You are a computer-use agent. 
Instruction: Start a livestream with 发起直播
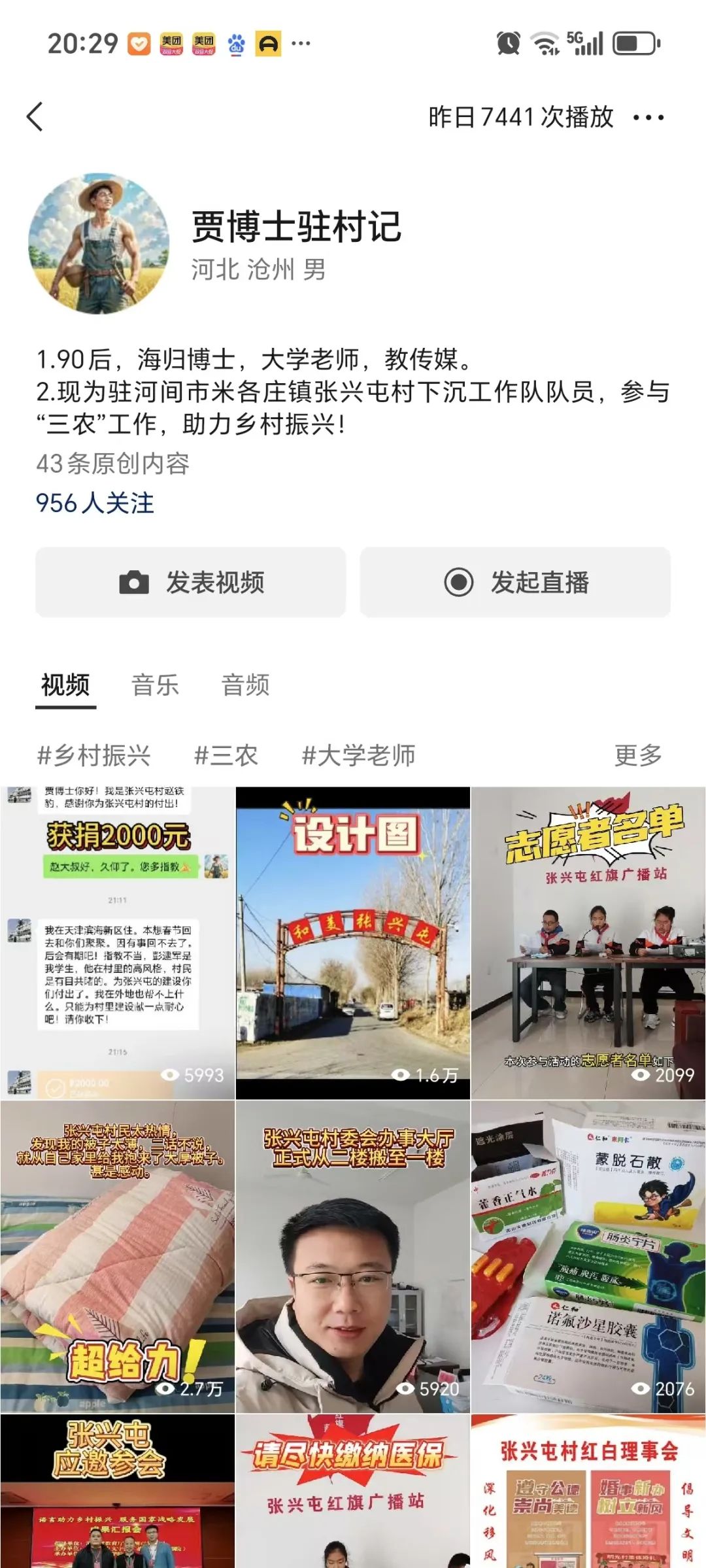pyautogui.click(x=515, y=582)
